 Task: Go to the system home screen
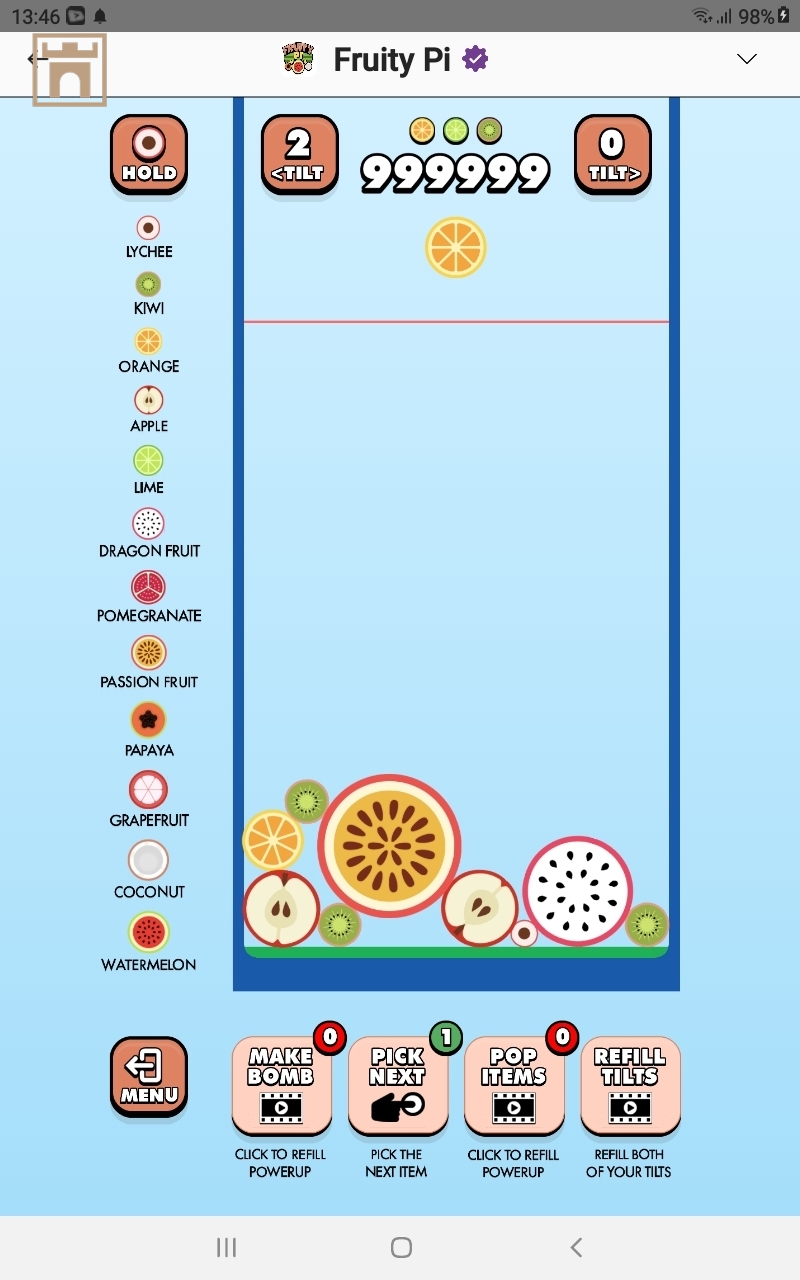tap(401, 1247)
